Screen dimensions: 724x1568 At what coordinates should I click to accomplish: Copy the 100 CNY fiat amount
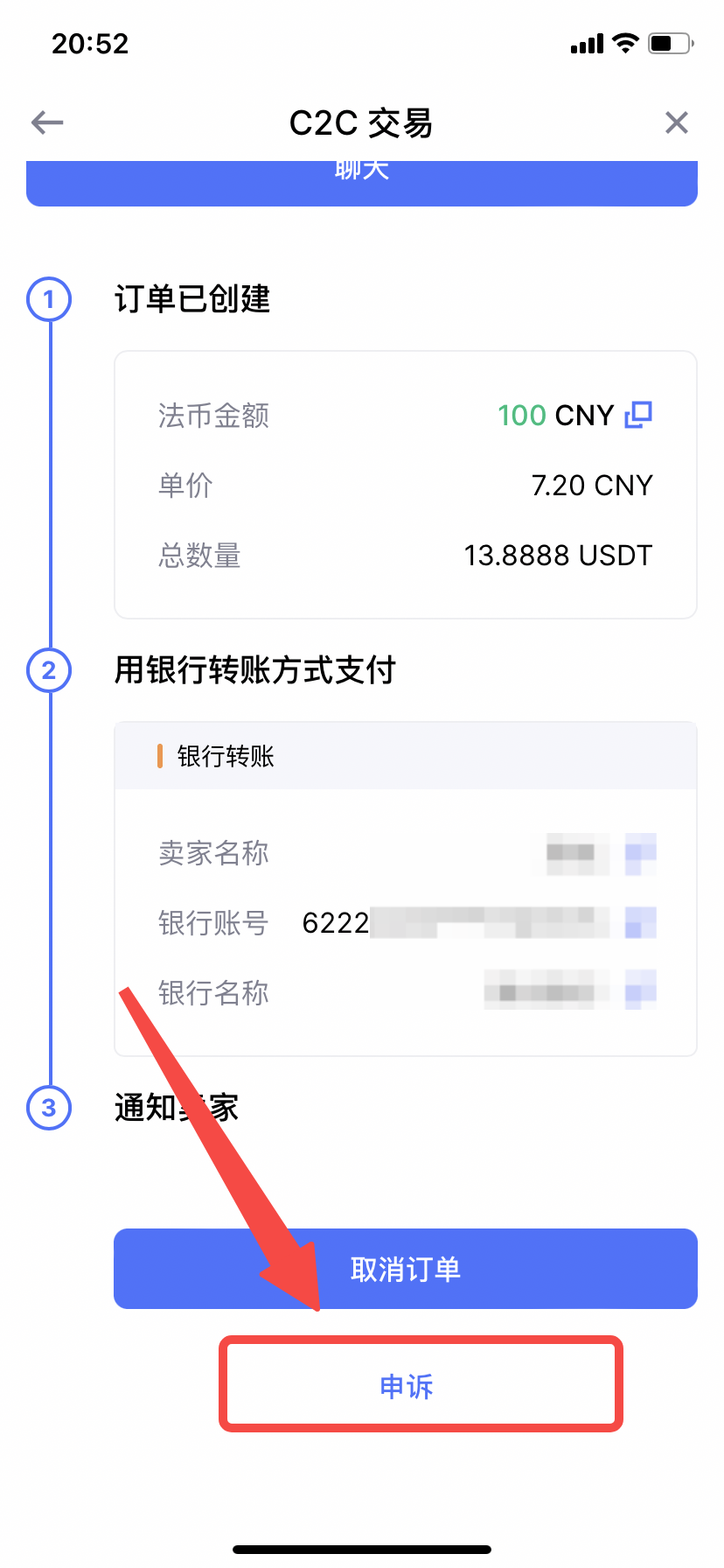click(638, 415)
